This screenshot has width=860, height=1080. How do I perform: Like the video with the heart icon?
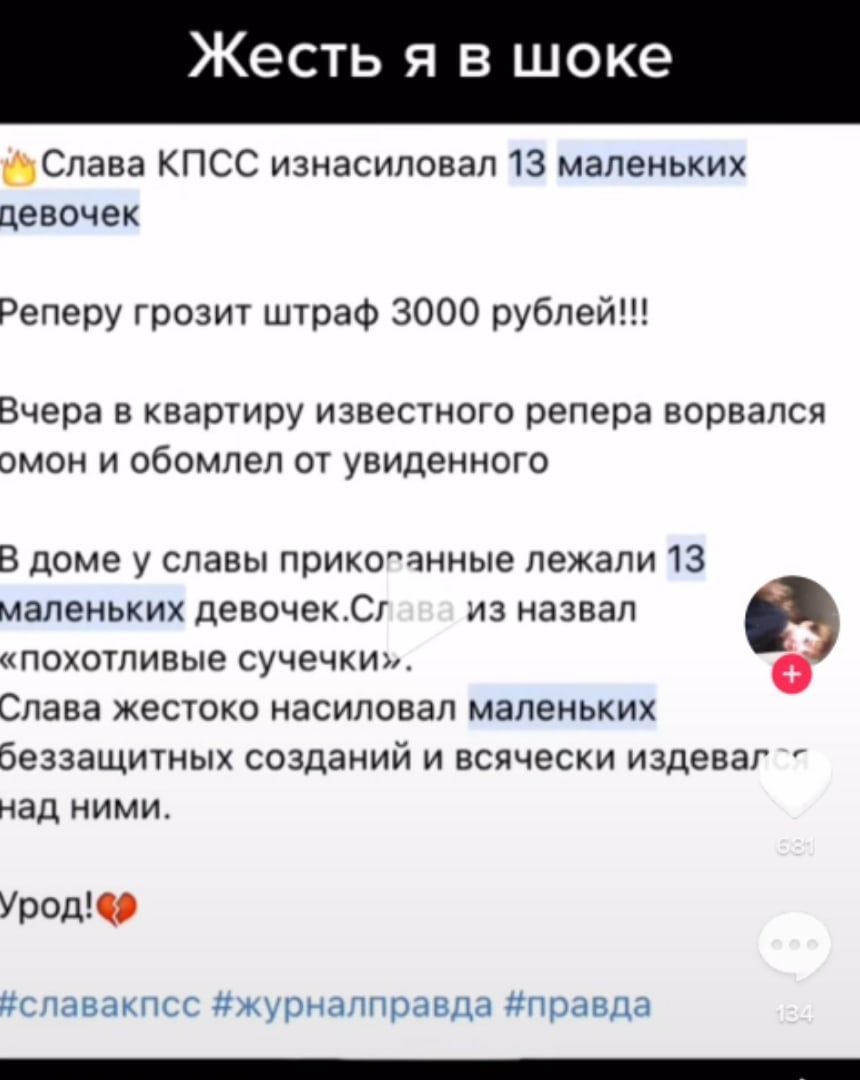click(x=794, y=783)
